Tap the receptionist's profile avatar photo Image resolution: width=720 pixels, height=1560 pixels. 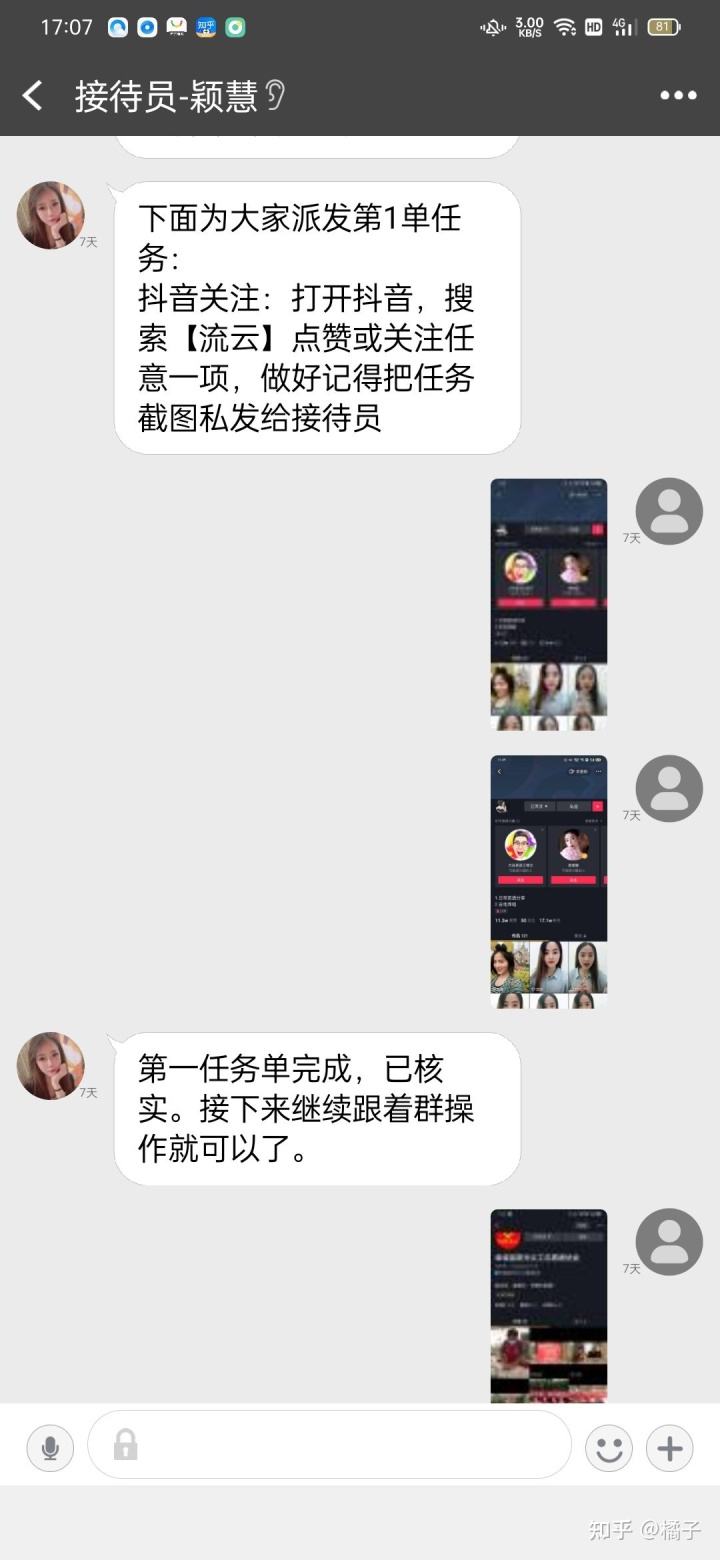50,215
